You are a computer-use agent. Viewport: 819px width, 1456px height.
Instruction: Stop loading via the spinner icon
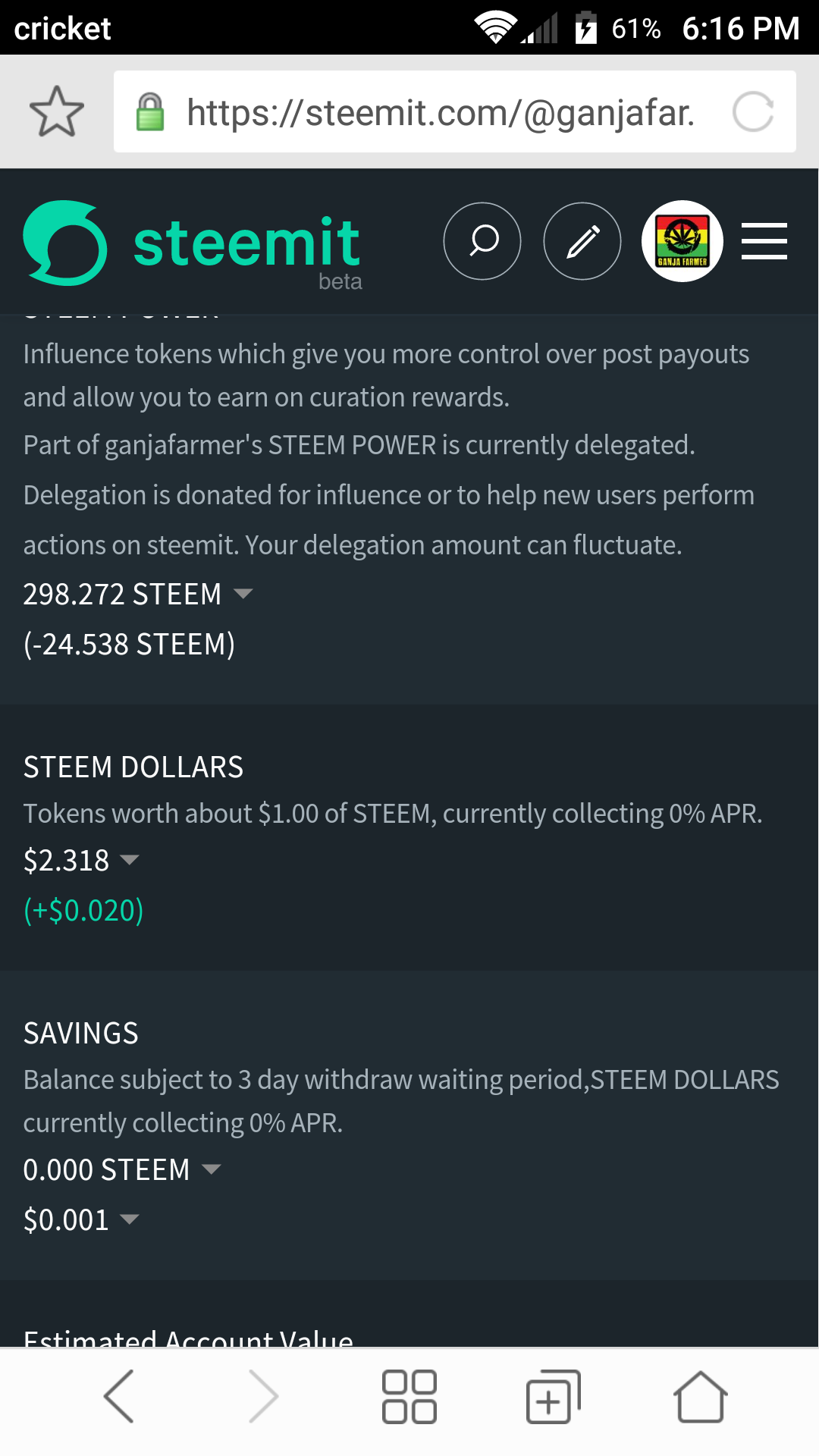pyautogui.click(x=753, y=112)
